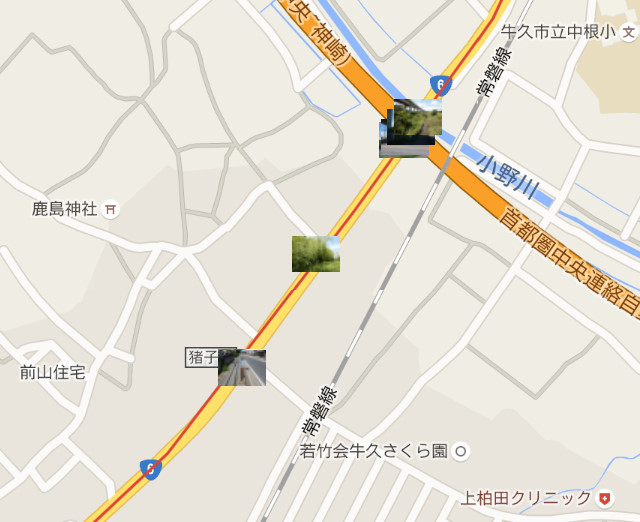Open the green foliage photo marker

316,254
